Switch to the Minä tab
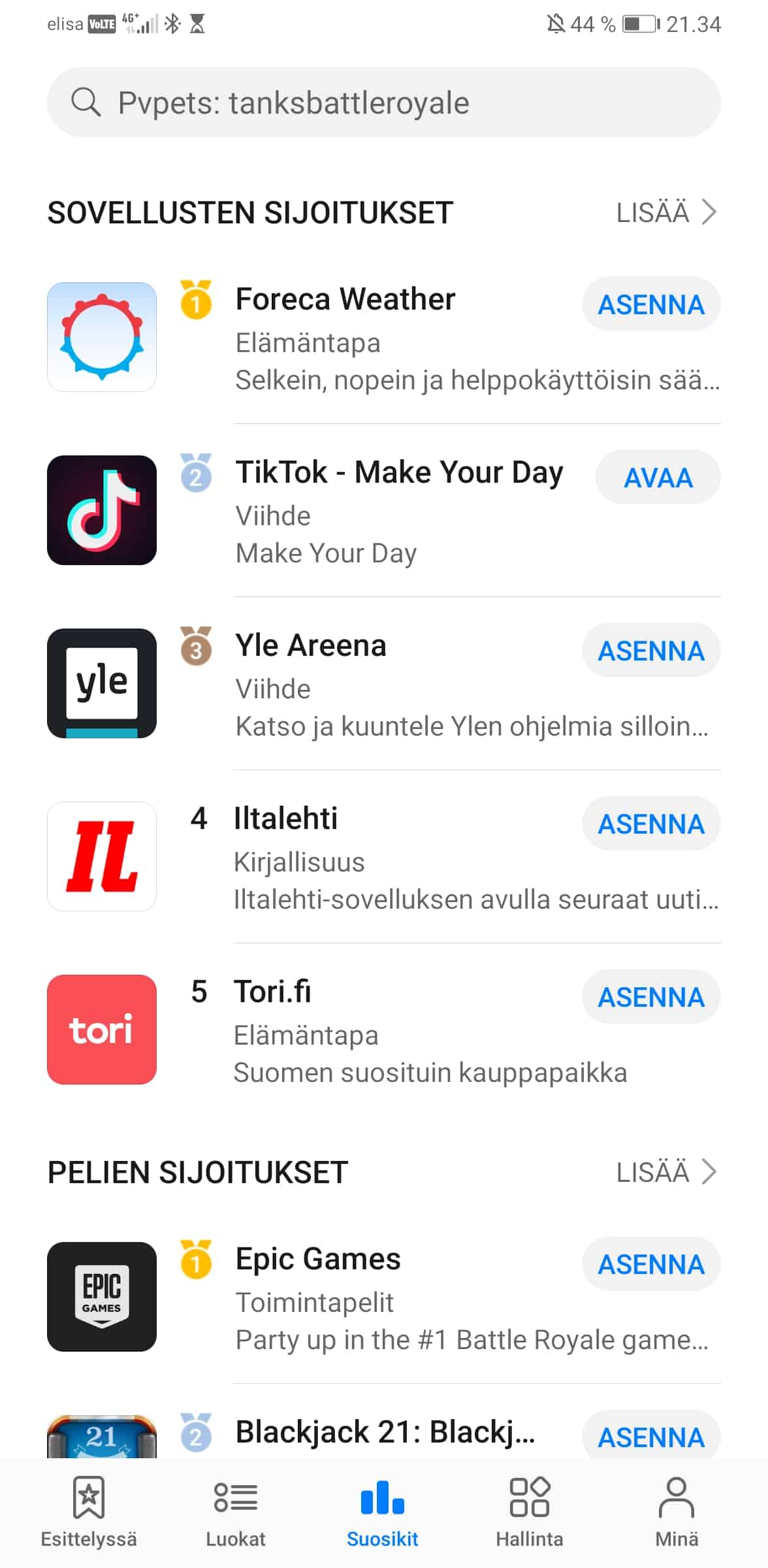The height and width of the screenshot is (1568, 768). coord(677,1512)
